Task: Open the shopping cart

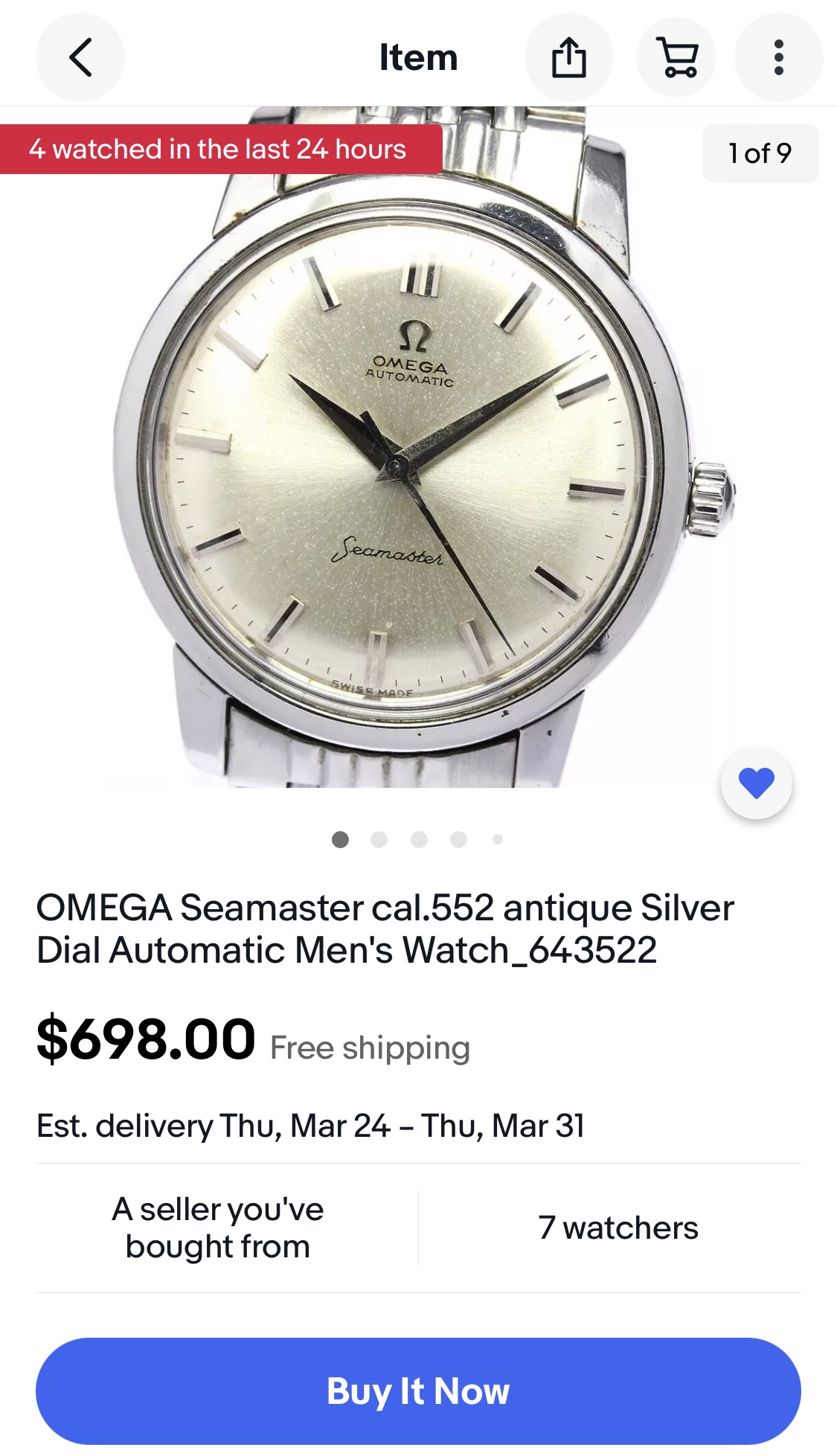Action: click(x=677, y=57)
